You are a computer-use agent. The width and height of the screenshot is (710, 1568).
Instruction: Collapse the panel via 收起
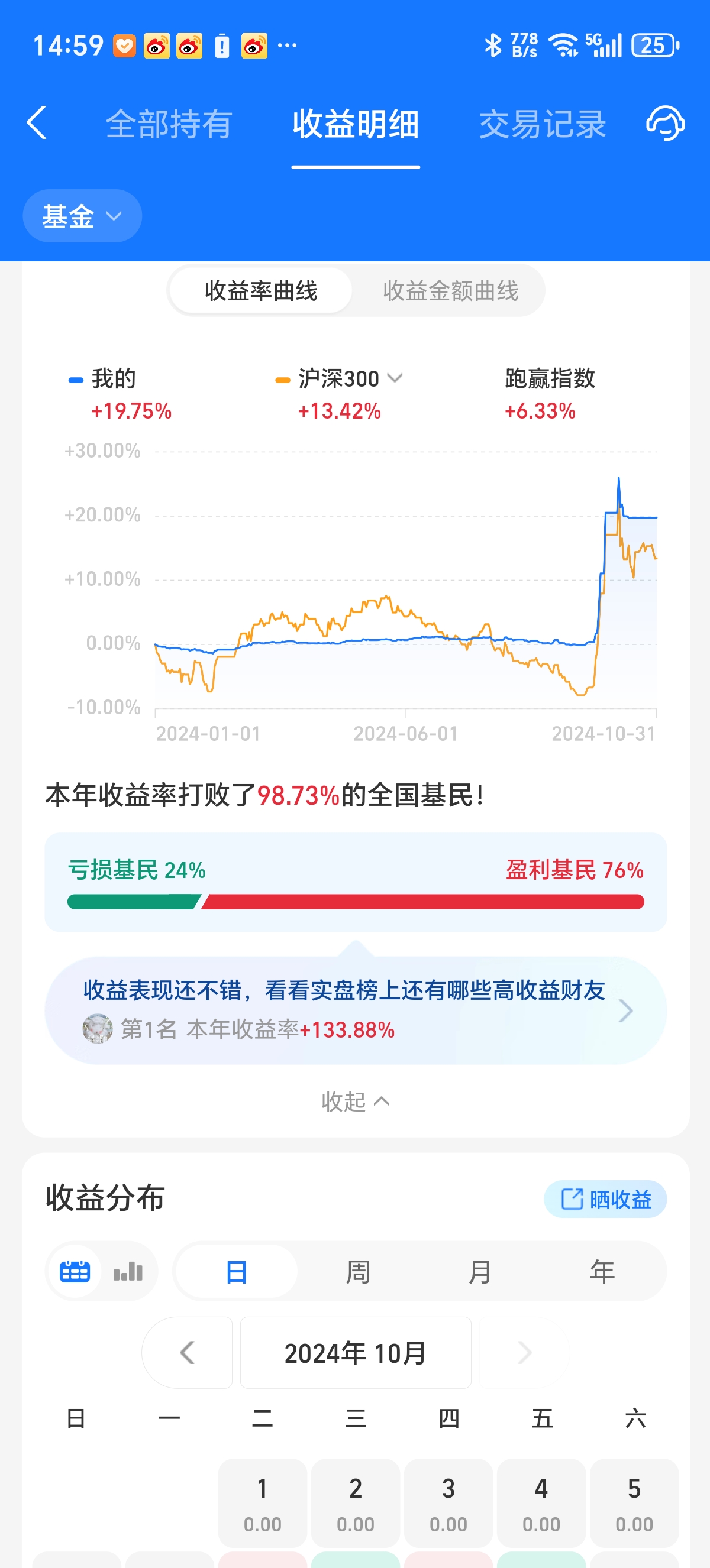(355, 1100)
